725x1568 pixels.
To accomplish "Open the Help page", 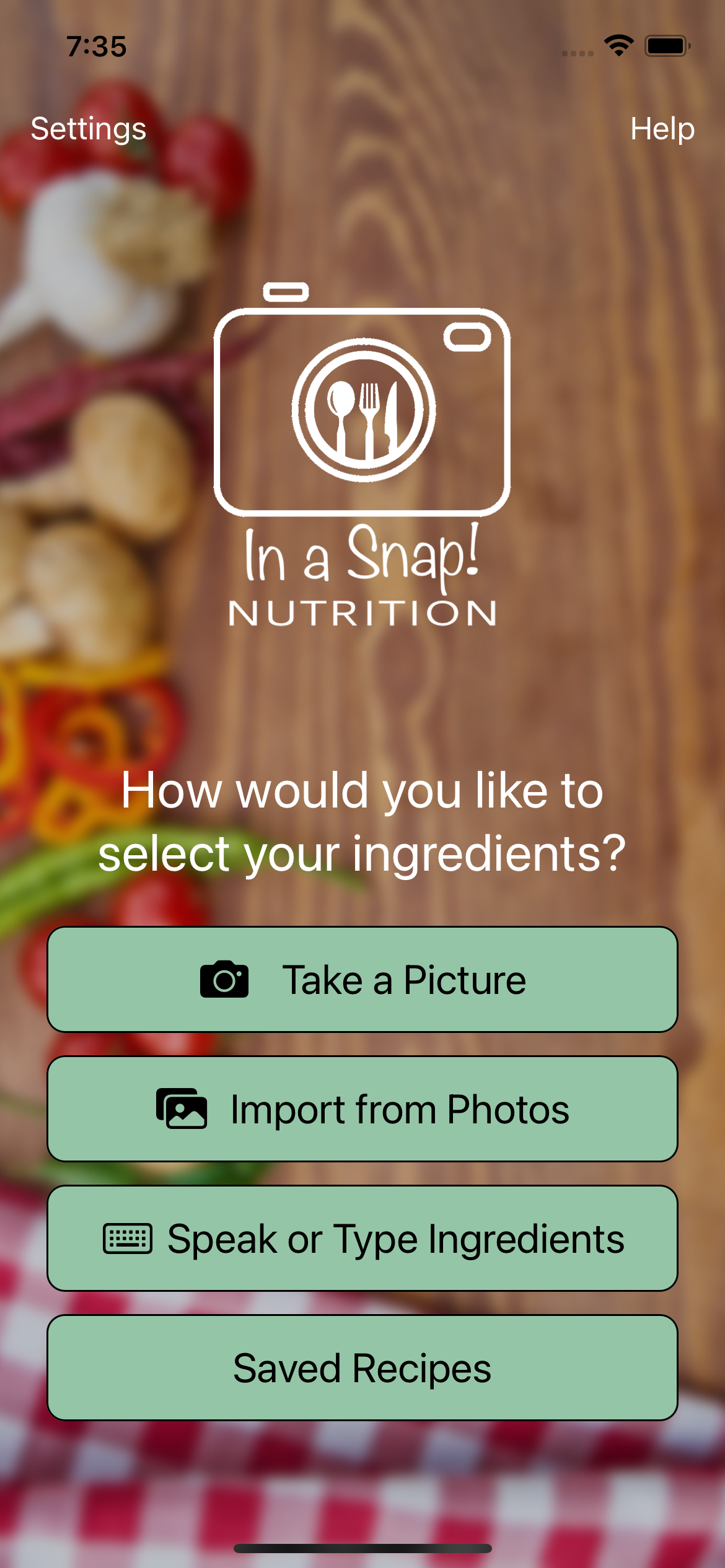I will 662,129.
